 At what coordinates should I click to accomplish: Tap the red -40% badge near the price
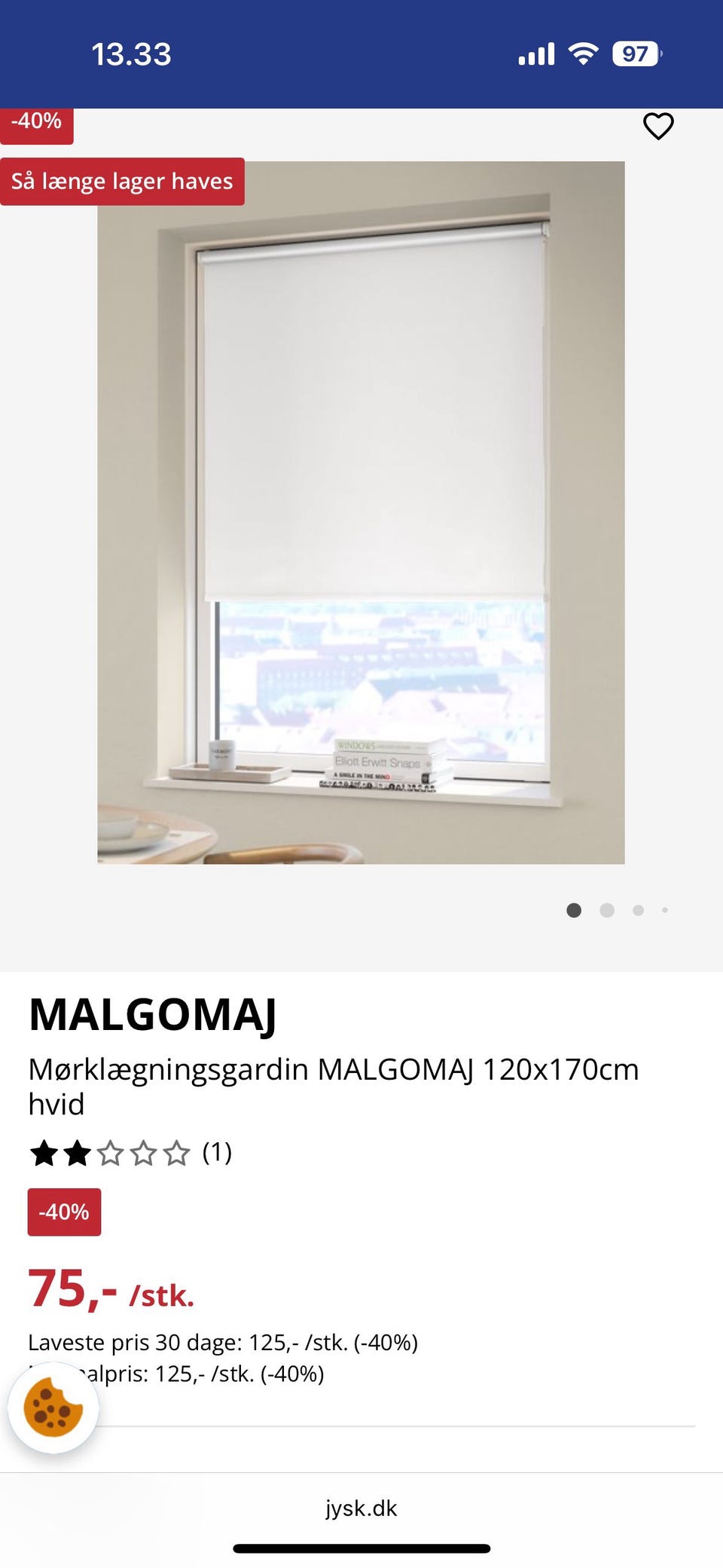pos(64,1212)
